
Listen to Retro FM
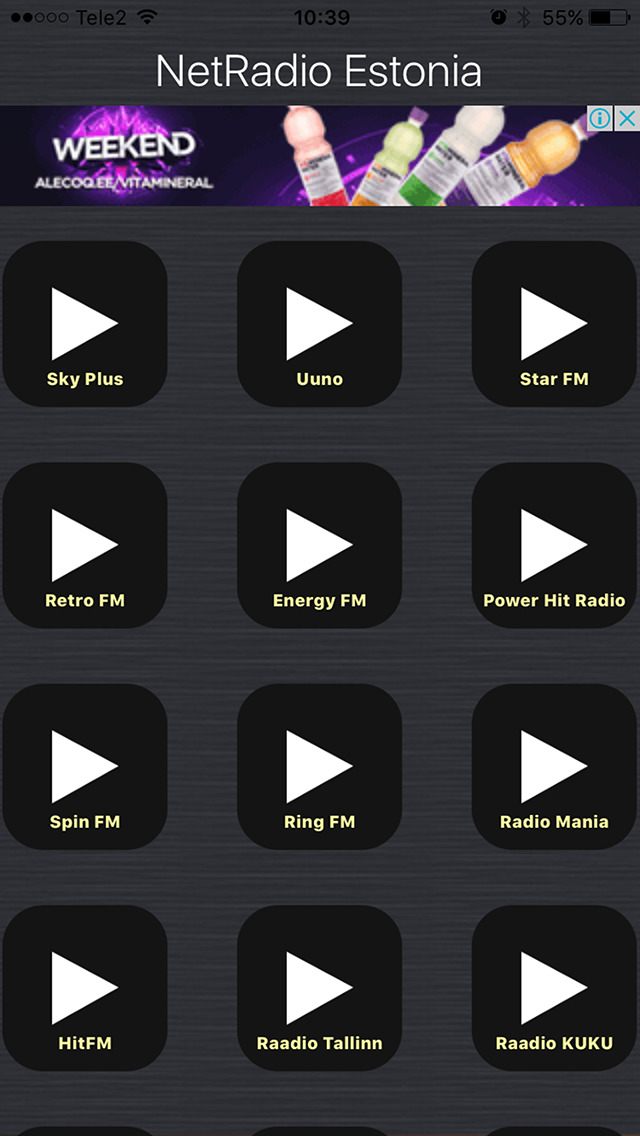[x=85, y=545]
